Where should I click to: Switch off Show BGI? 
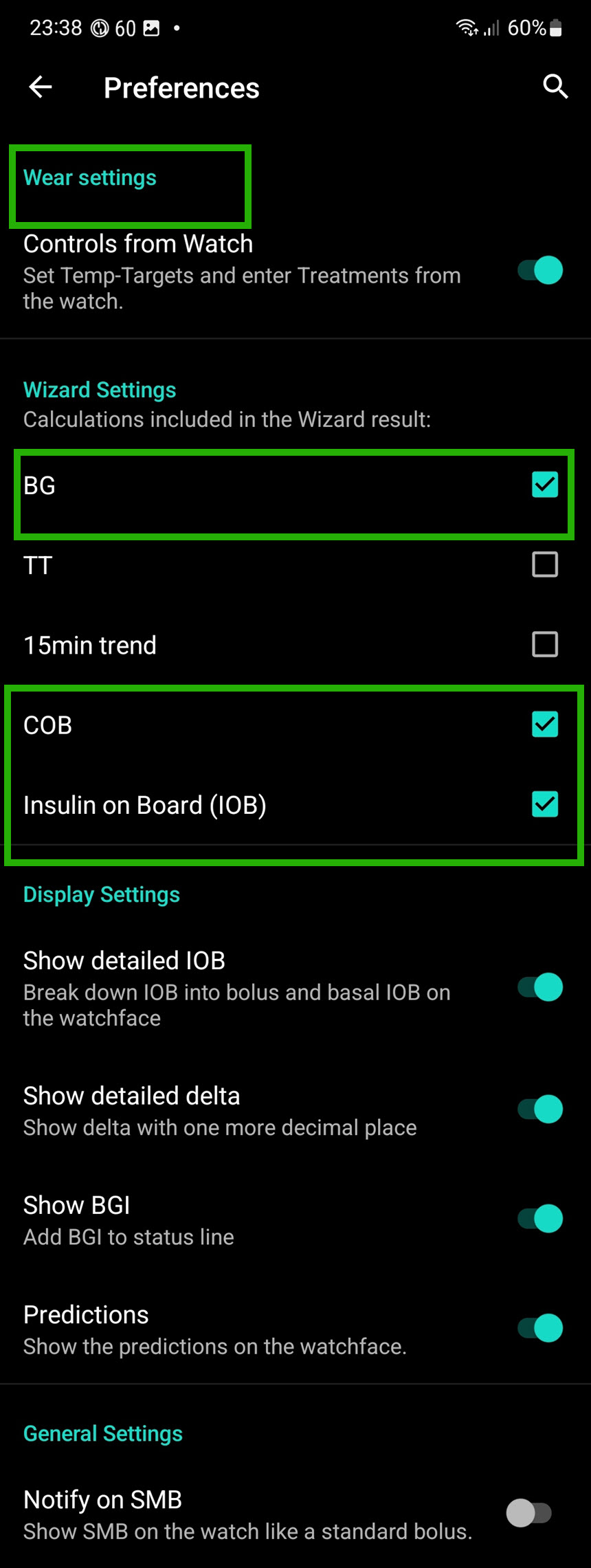point(540,1219)
